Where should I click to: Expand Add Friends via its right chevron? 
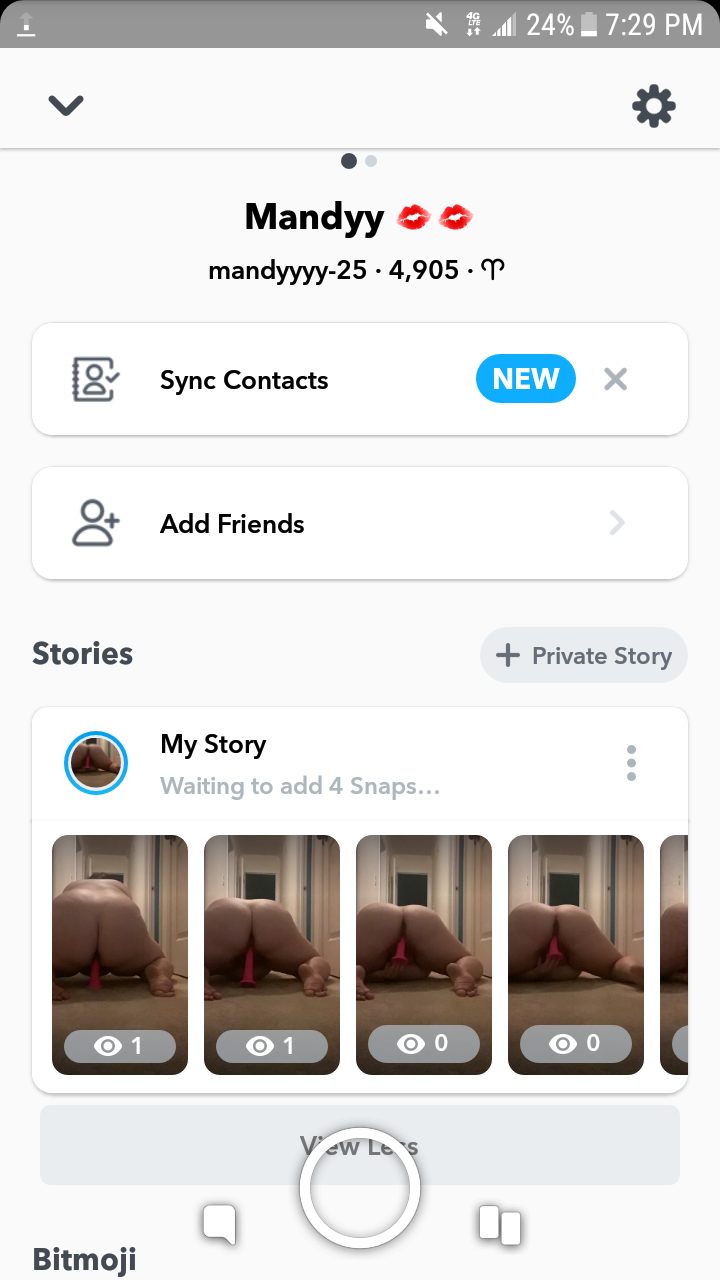617,523
